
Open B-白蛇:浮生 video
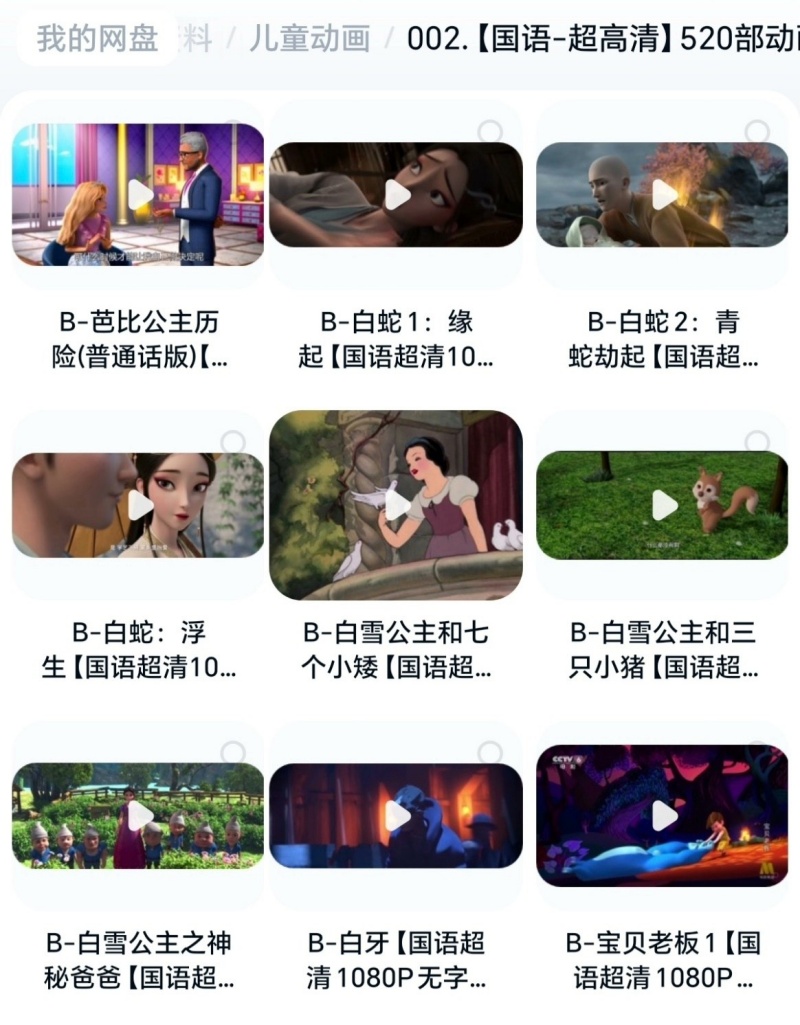click(x=138, y=505)
